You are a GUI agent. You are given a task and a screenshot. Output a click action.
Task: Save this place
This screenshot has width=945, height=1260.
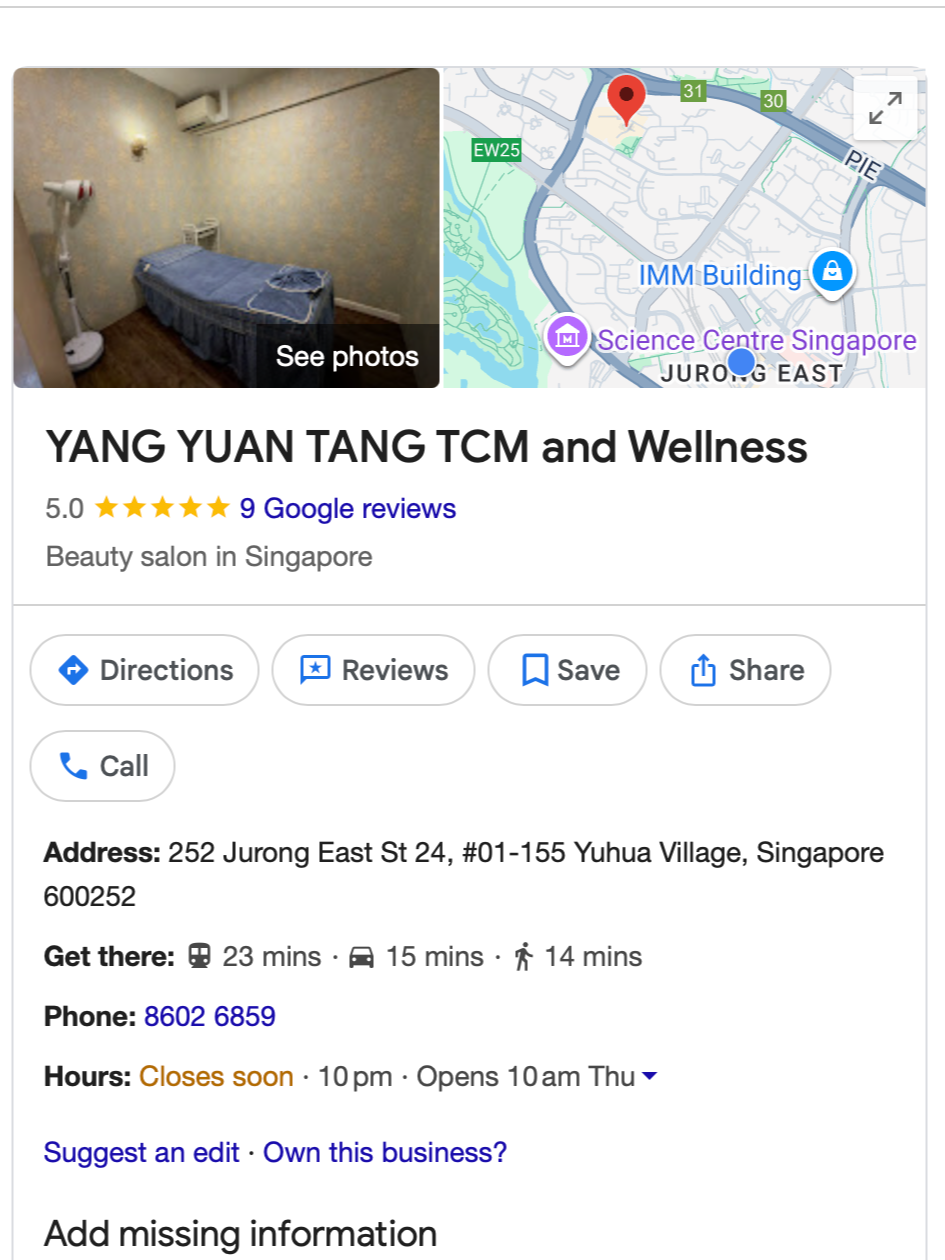pos(568,670)
